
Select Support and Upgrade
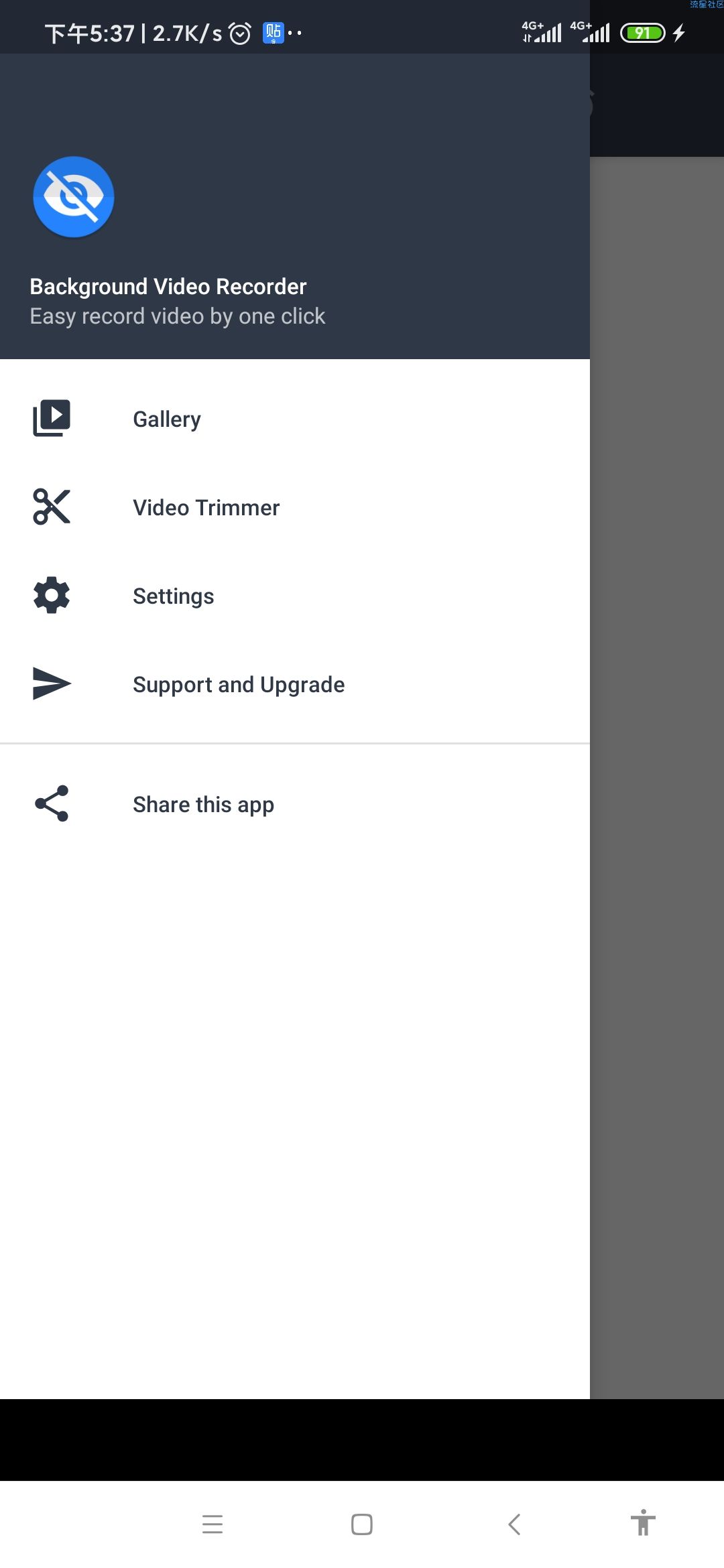click(x=238, y=685)
